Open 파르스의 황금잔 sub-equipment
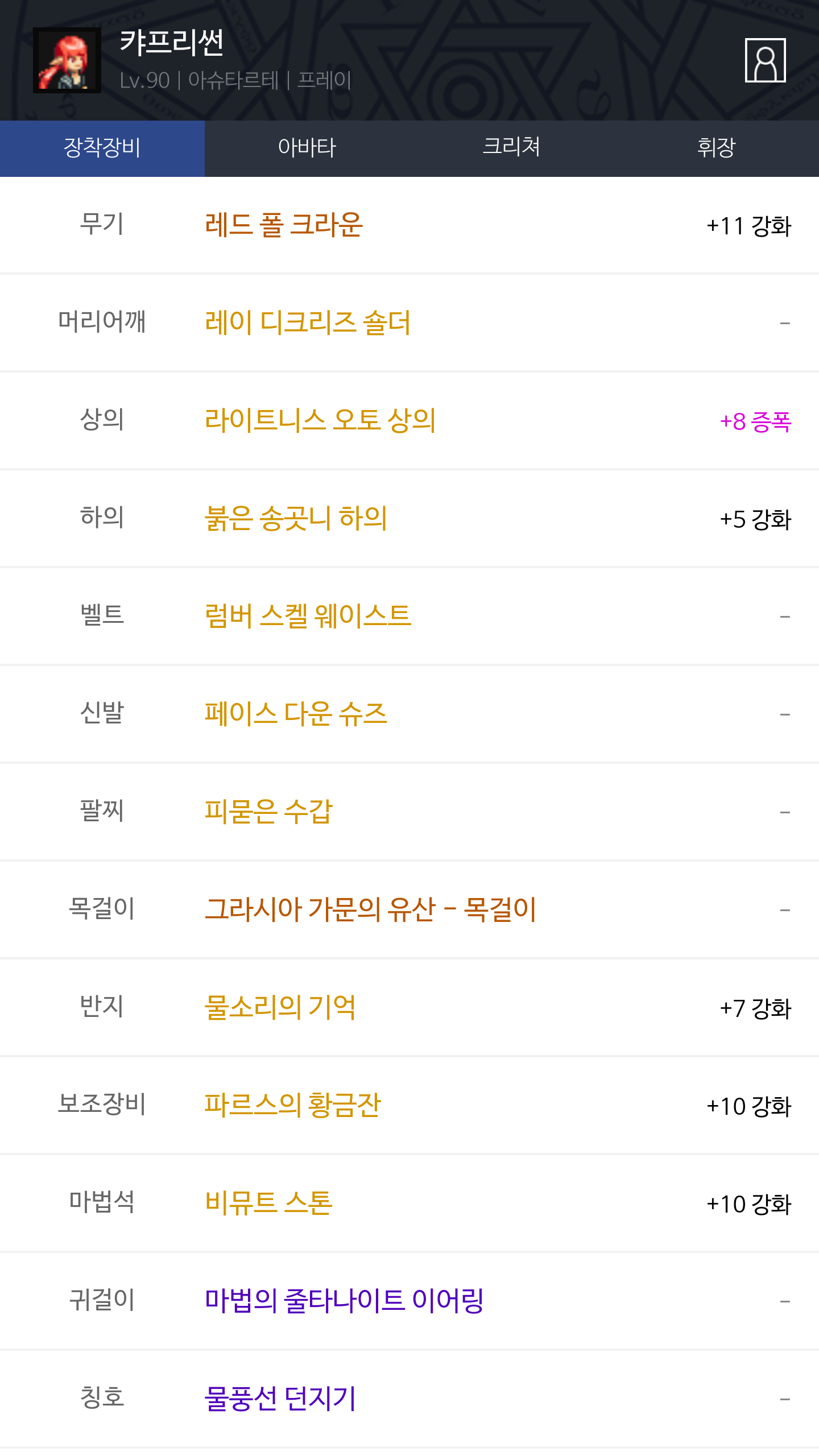The image size is (819, 1456). pos(292,1105)
